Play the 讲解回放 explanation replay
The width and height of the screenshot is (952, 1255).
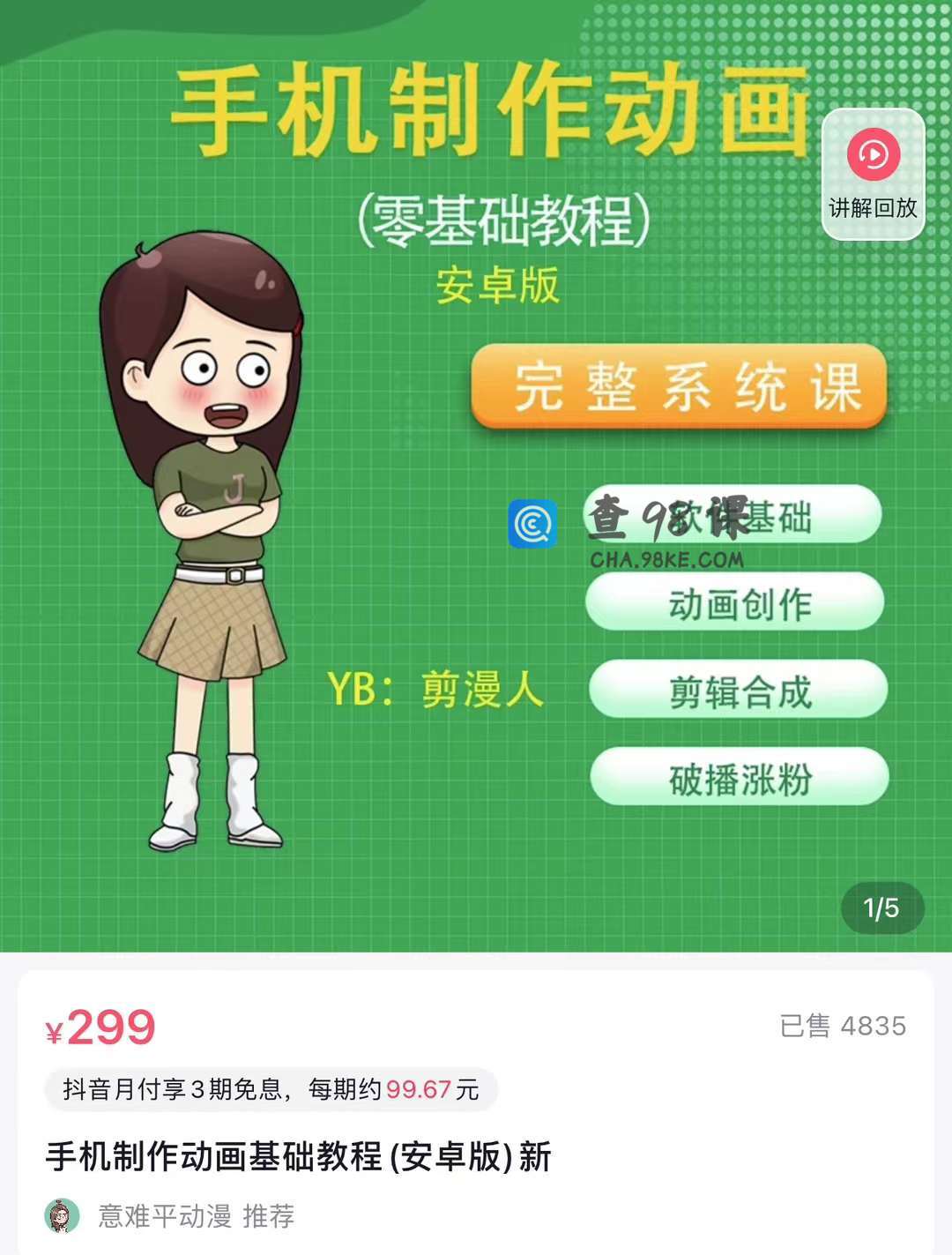coord(873,174)
